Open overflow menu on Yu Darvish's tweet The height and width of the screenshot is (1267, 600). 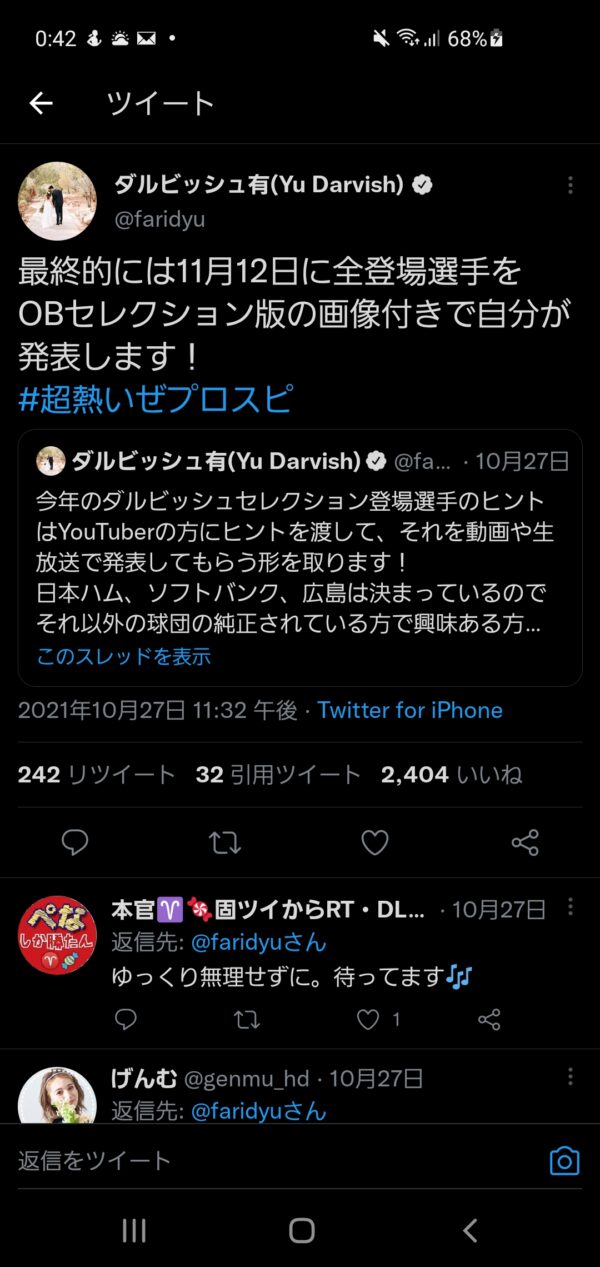click(570, 185)
